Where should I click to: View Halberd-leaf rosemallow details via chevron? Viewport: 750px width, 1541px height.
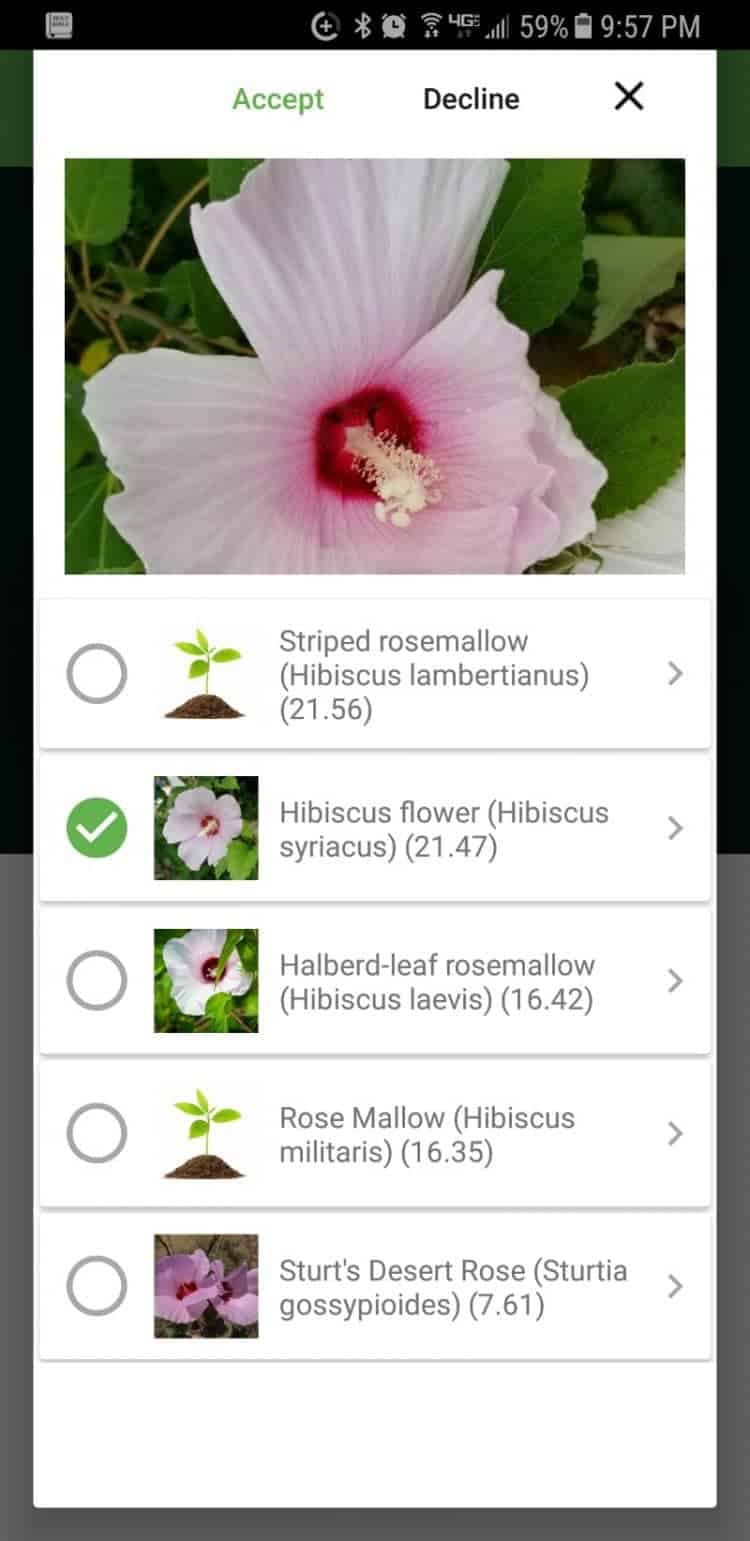675,981
